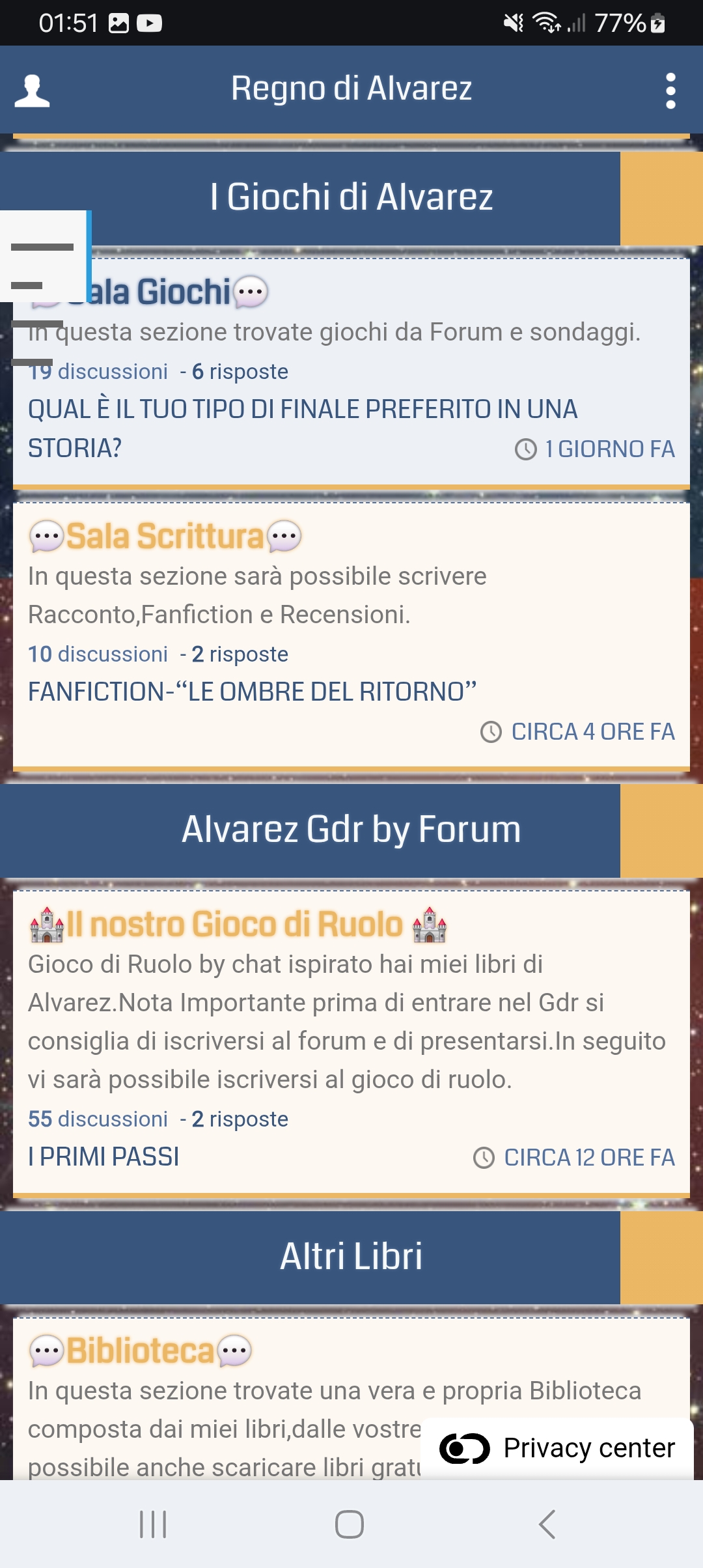This screenshot has width=703, height=1568.
Task: Collapse the I Giochi di Alvarez category
Action: pos(661,198)
